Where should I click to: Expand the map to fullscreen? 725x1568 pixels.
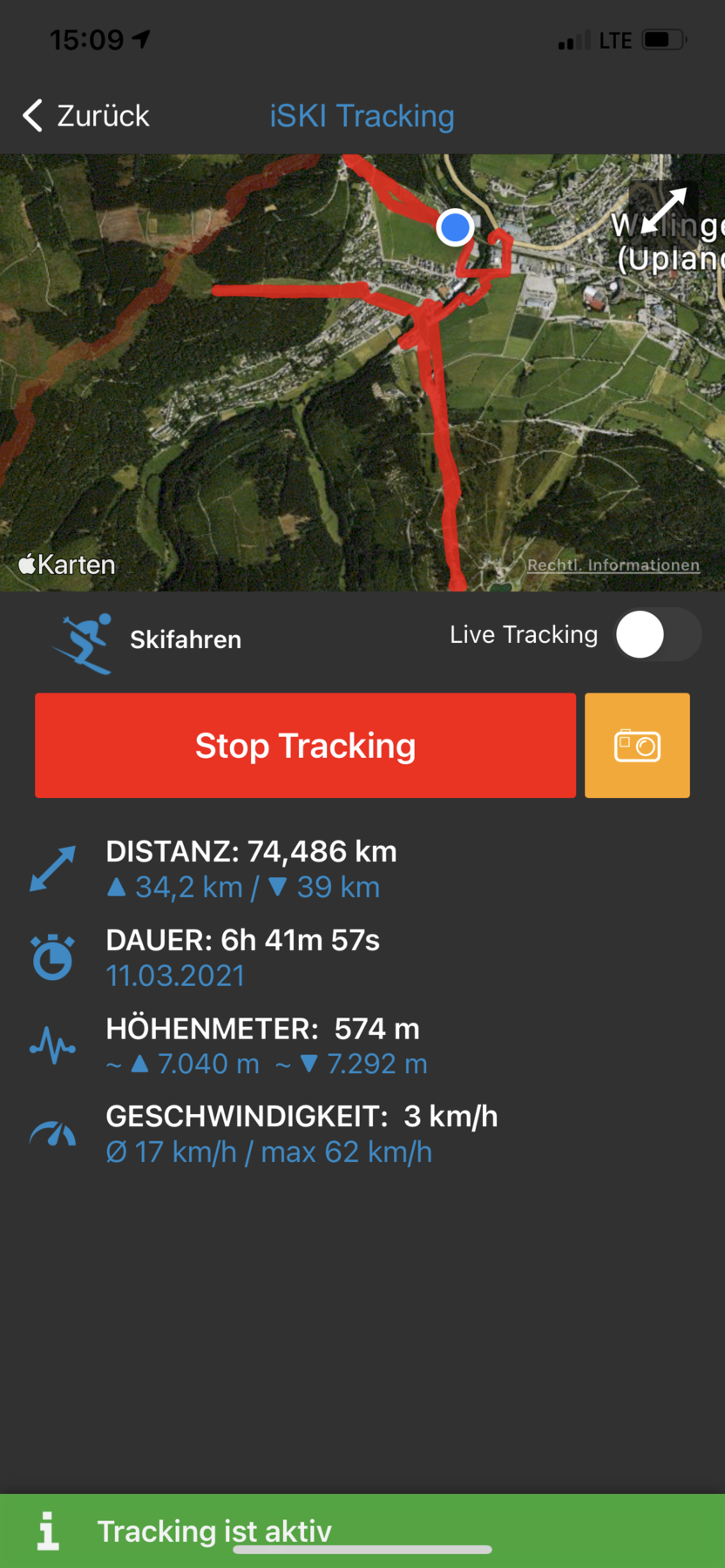pyautogui.click(x=663, y=209)
